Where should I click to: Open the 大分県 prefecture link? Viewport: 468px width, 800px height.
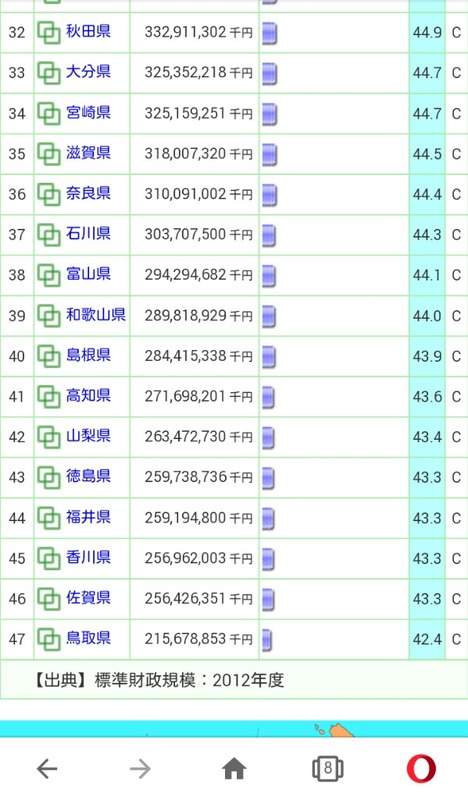tap(88, 72)
